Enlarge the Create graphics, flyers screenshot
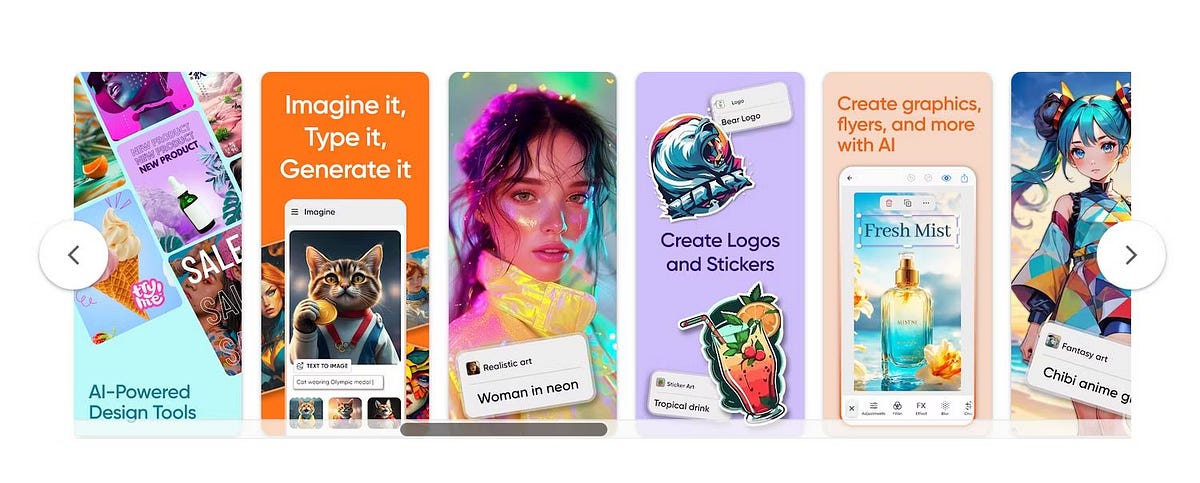Screen dimensions: 1200x483 tap(907, 250)
